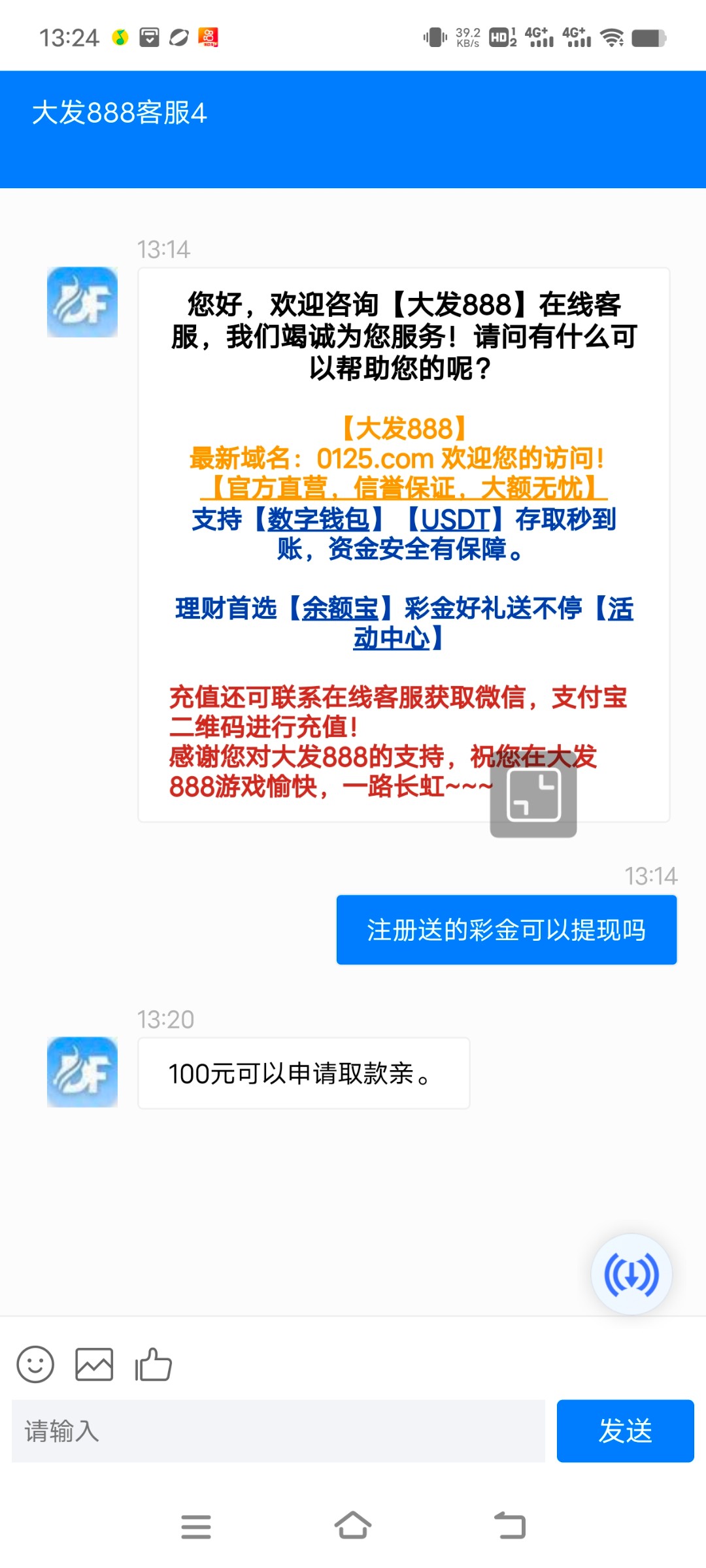Open the emoji picker

[x=35, y=1364]
